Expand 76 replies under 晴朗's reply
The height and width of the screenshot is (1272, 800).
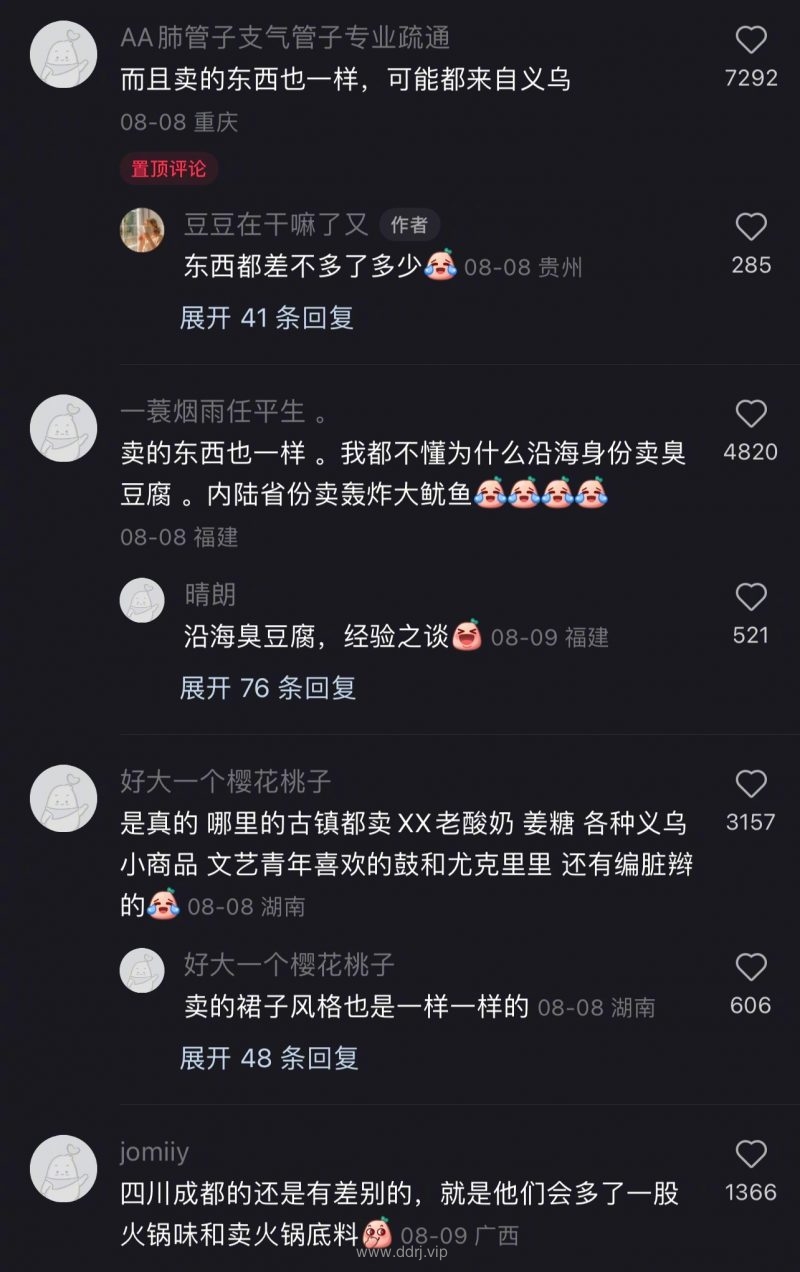click(267, 688)
